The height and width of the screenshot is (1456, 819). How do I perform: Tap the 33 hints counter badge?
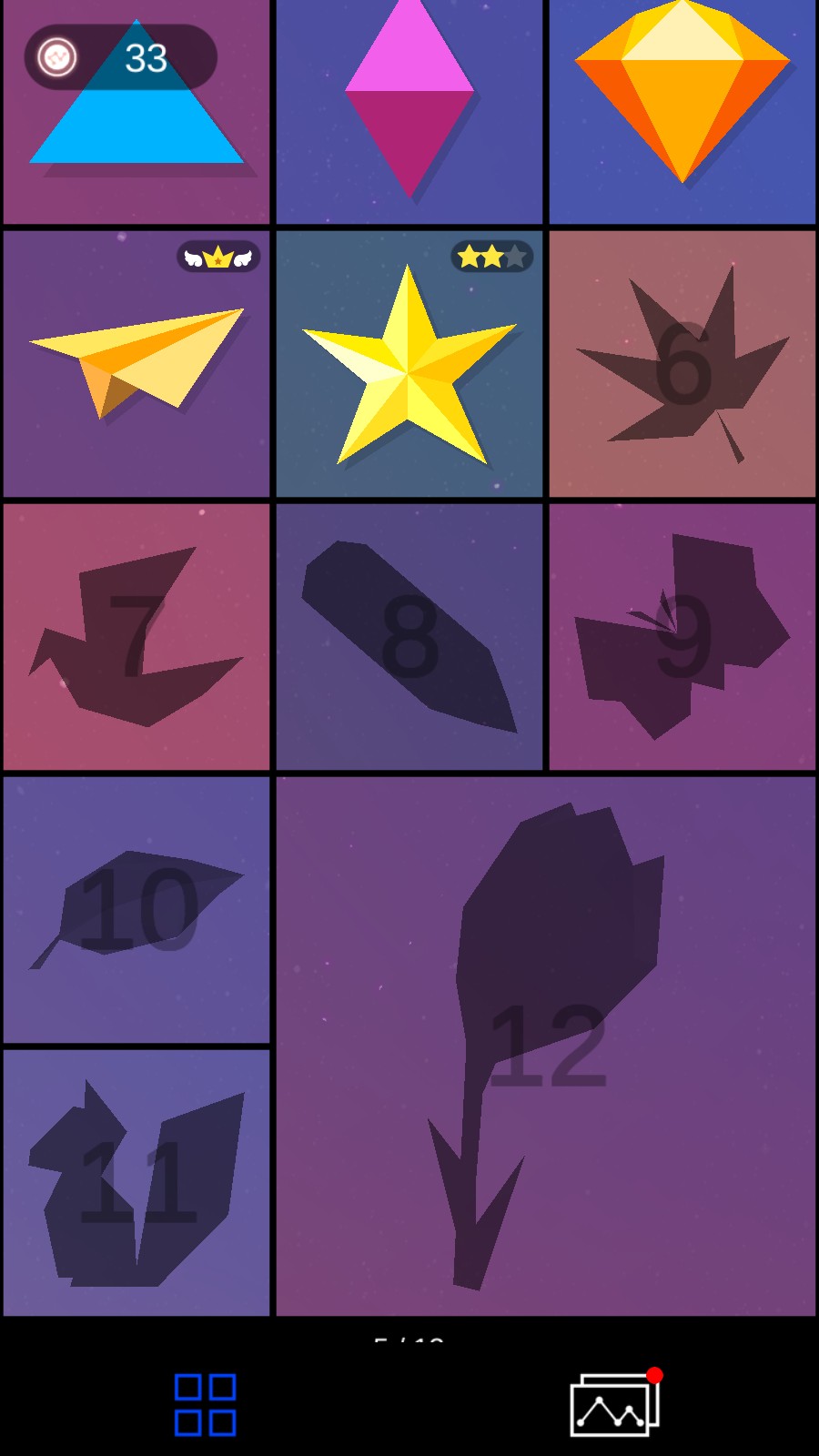pyautogui.click(x=120, y=57)
